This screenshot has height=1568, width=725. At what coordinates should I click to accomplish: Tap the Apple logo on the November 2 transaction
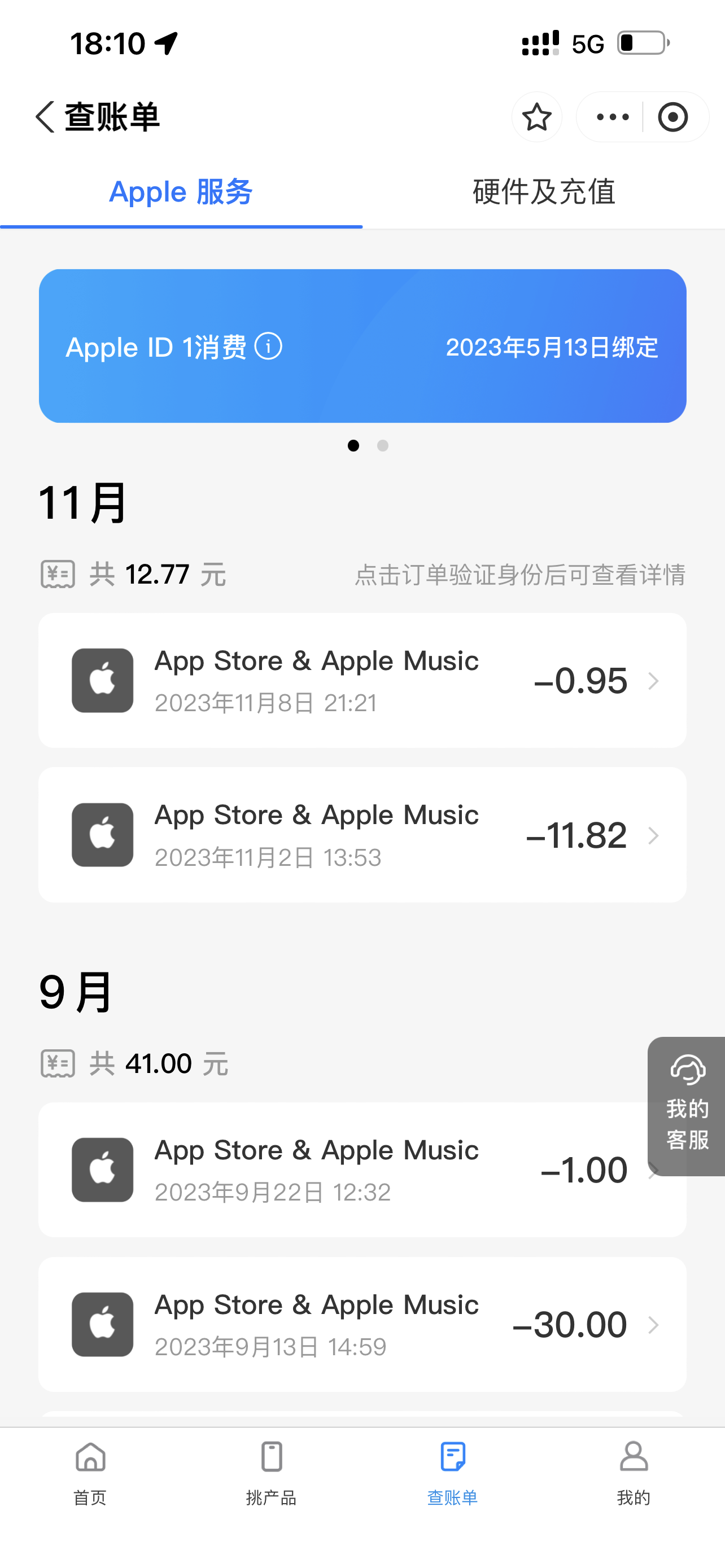pos(102,835)
